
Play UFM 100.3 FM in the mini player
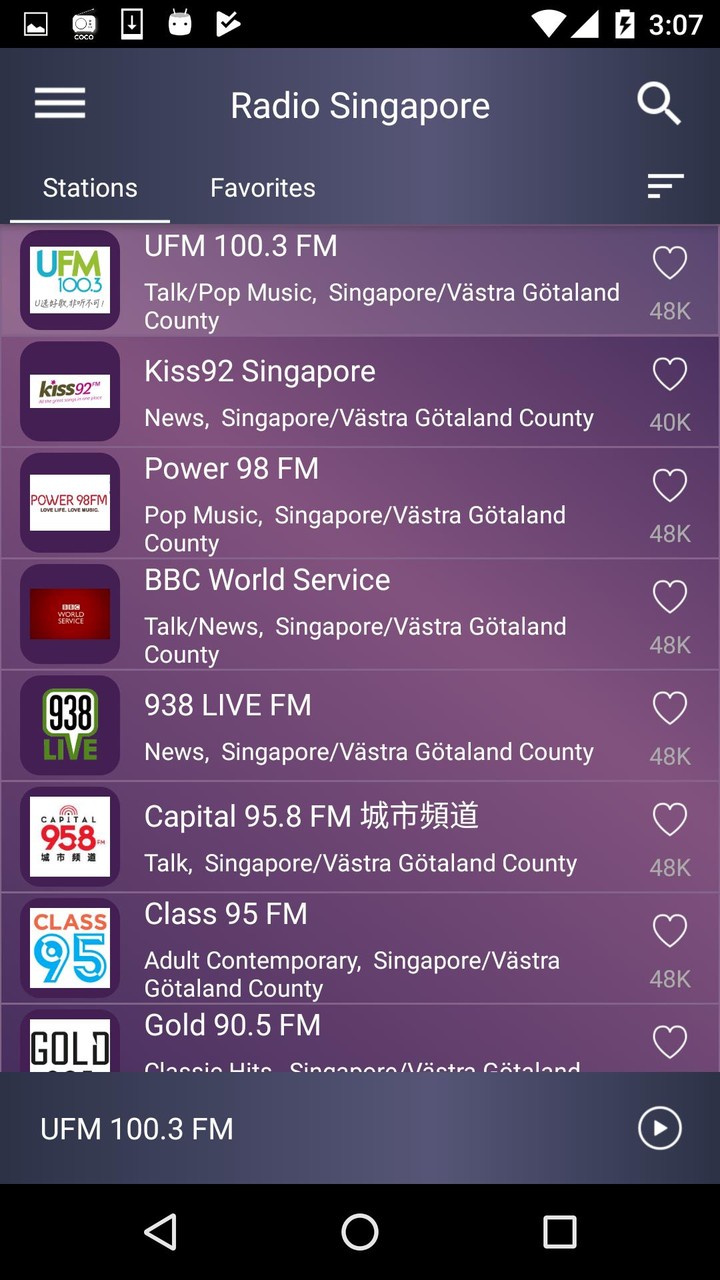pos(659,1128)
